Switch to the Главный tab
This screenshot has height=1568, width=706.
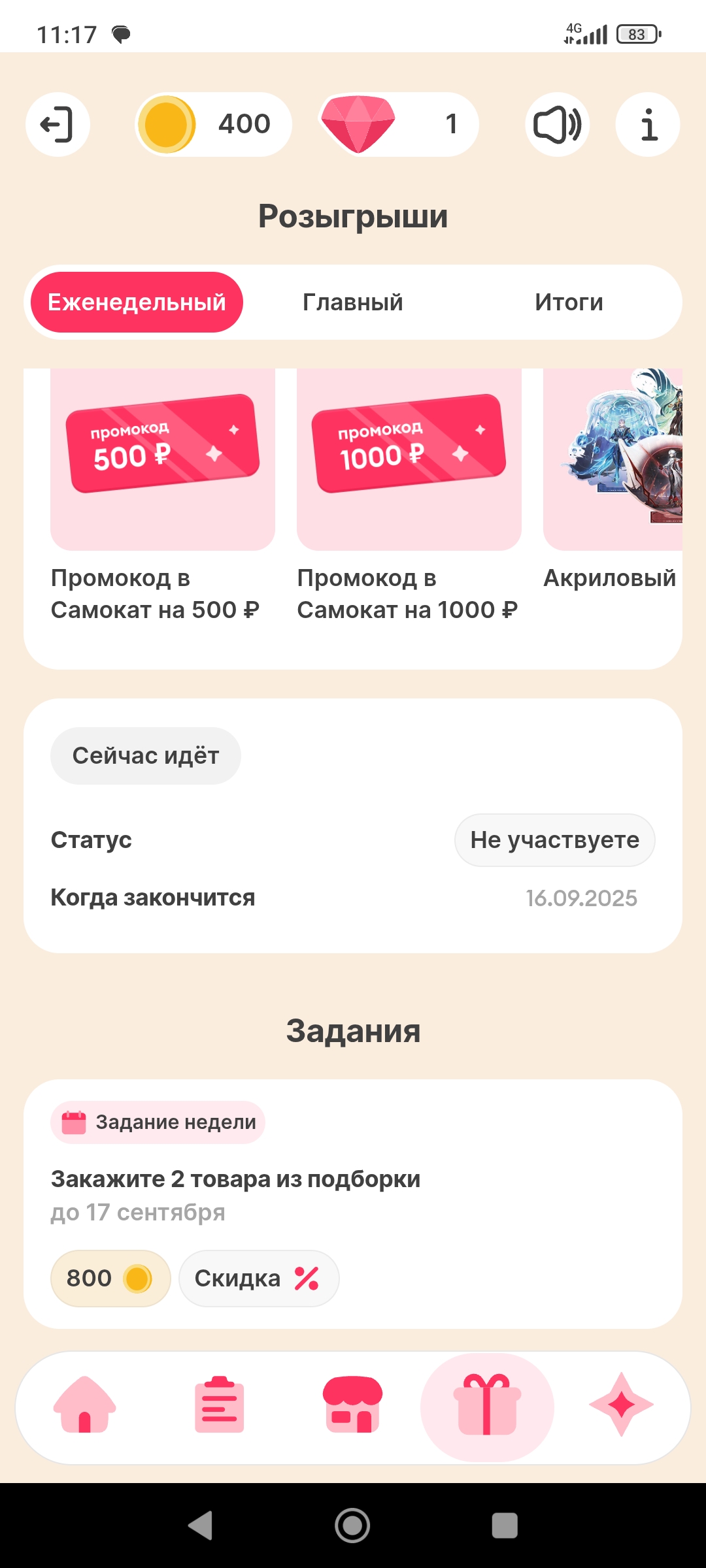click(x=353, y=302)
